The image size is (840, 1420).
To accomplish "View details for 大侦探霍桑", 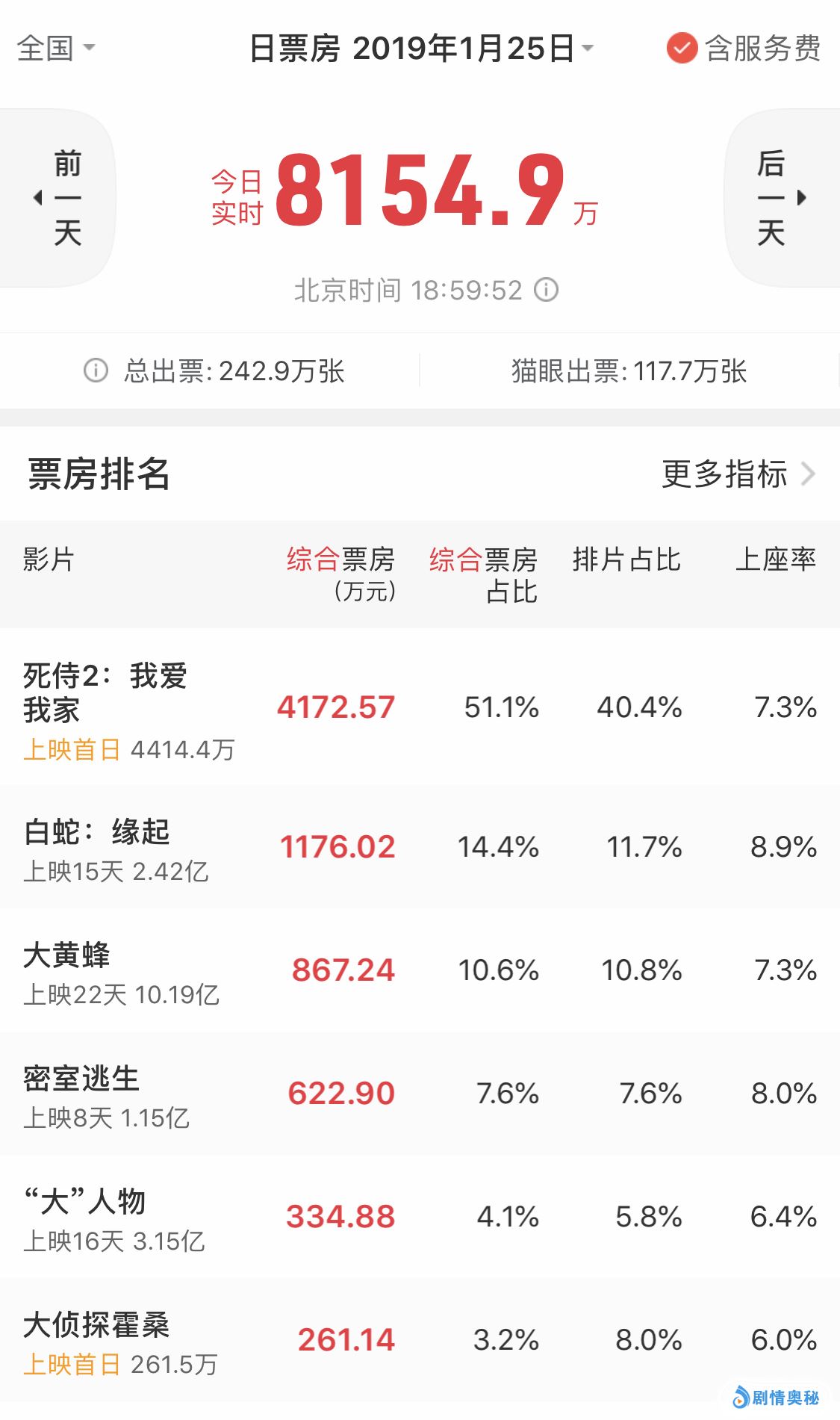I will coord(420,1340).
